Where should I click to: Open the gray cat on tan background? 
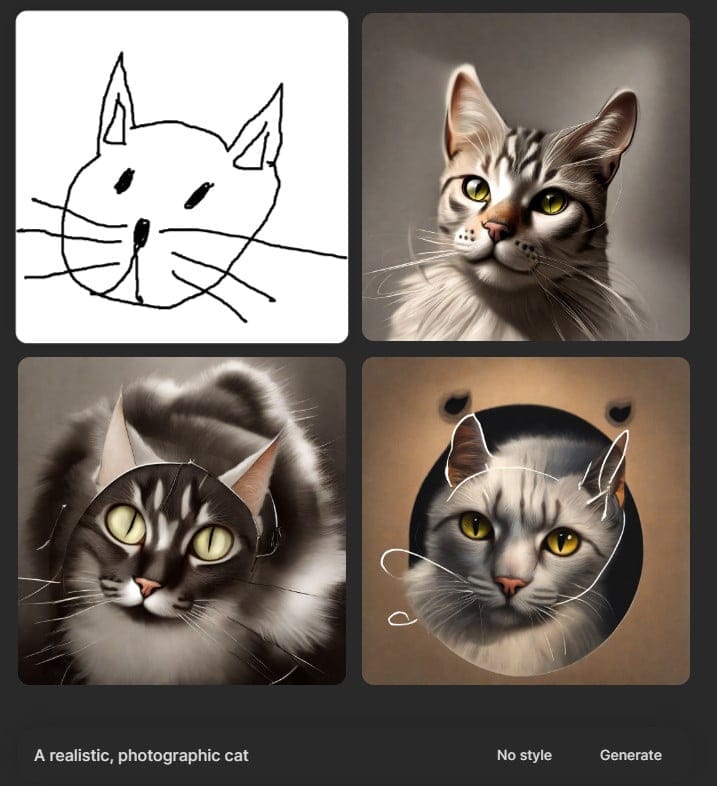tap(525, 521)
